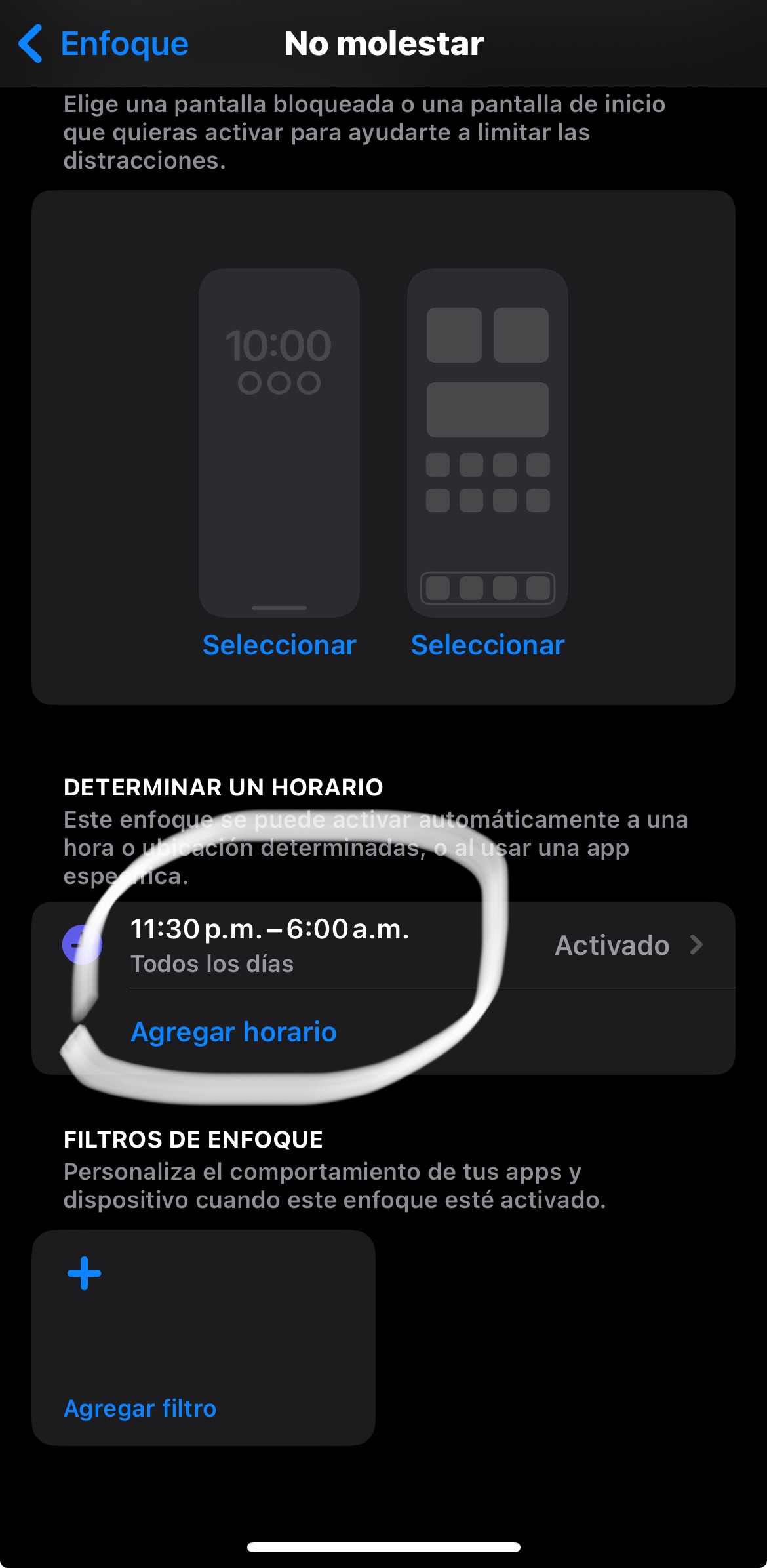Tap Agregar horario to add a schedule
The height and width of the screenshot is (1568, 767).
[233, 1032]
